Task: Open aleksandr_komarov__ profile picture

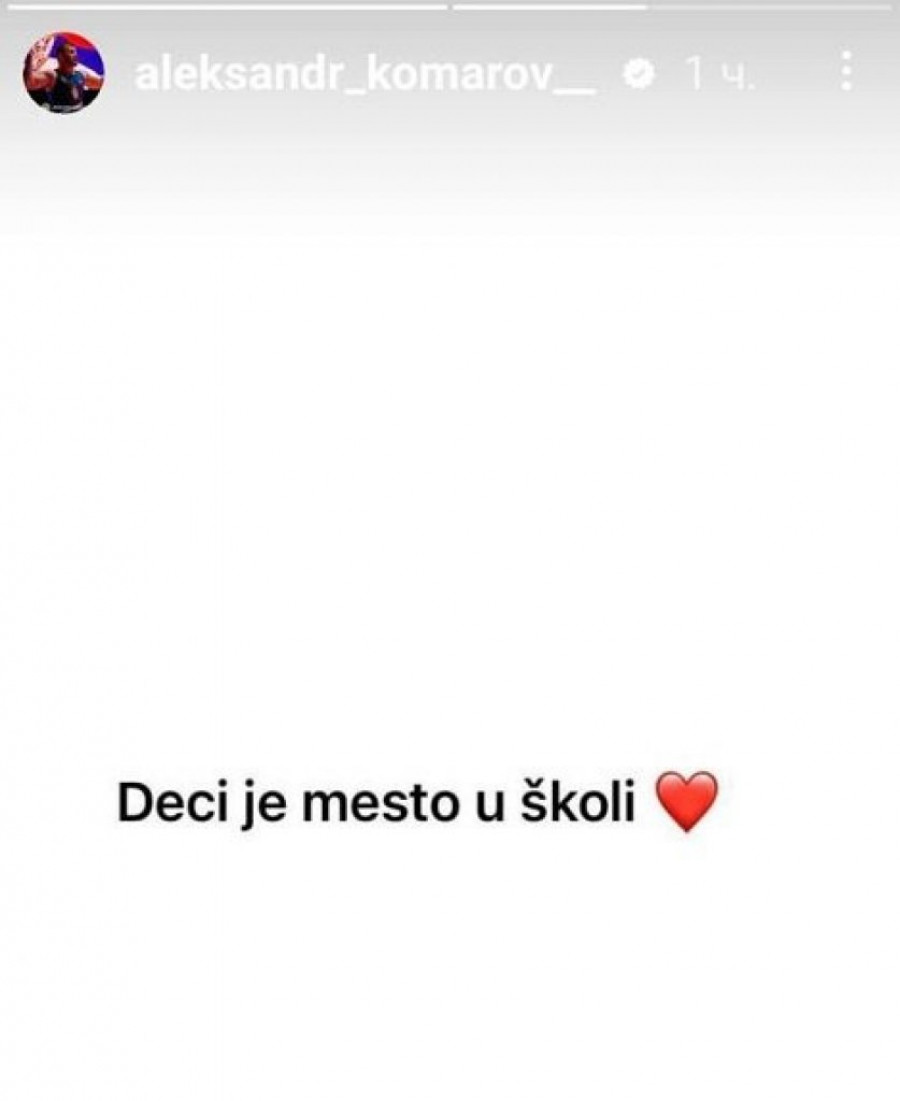Action: click(x=64, y=73)
